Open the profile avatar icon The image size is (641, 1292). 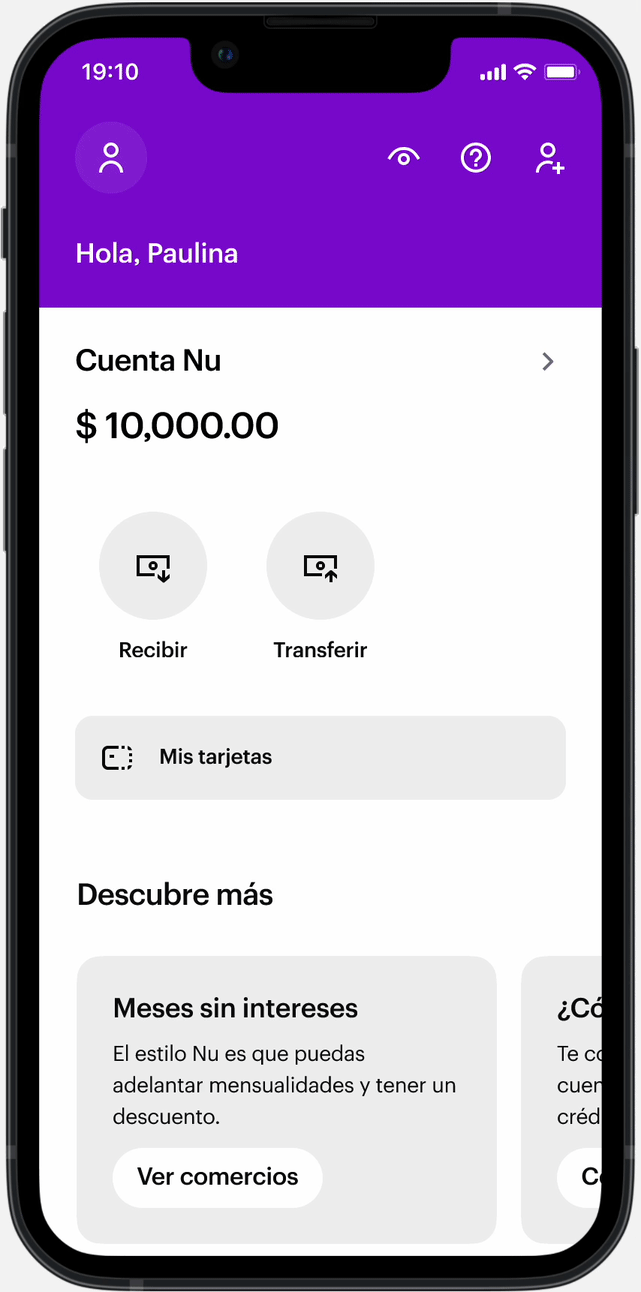(111, 158)
